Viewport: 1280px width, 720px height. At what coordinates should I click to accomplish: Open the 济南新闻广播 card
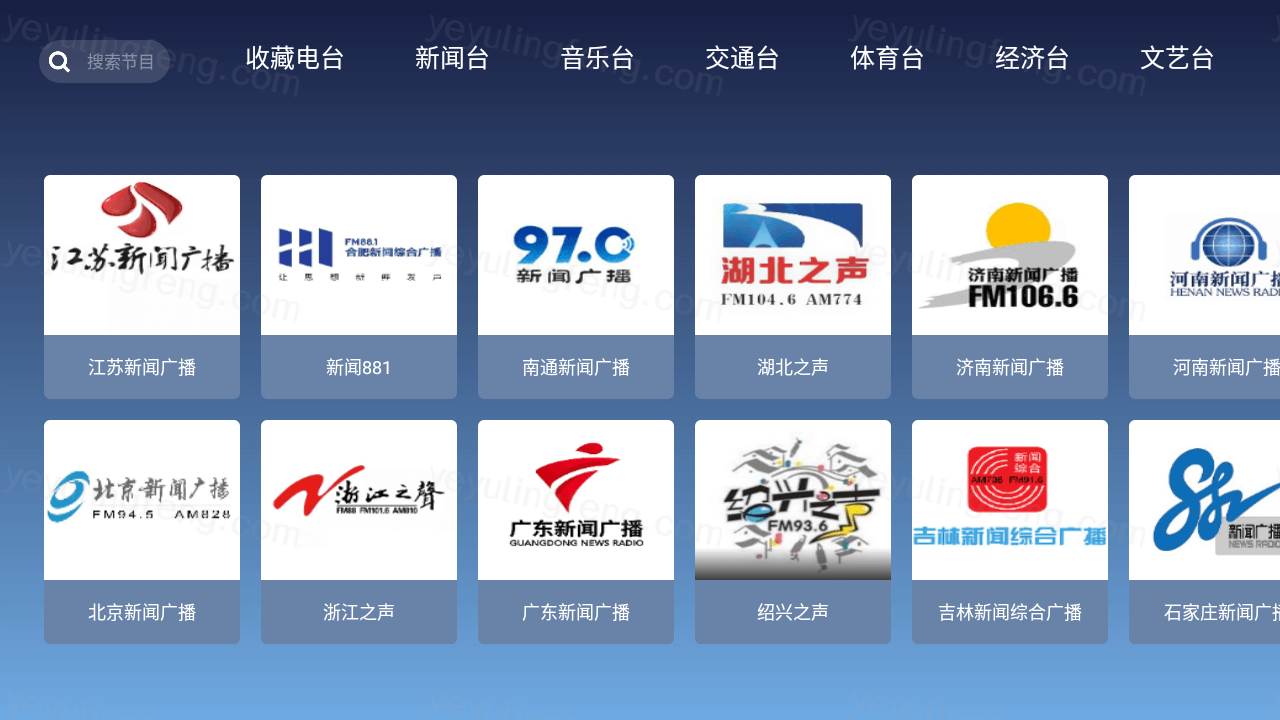click(1010, 287)
